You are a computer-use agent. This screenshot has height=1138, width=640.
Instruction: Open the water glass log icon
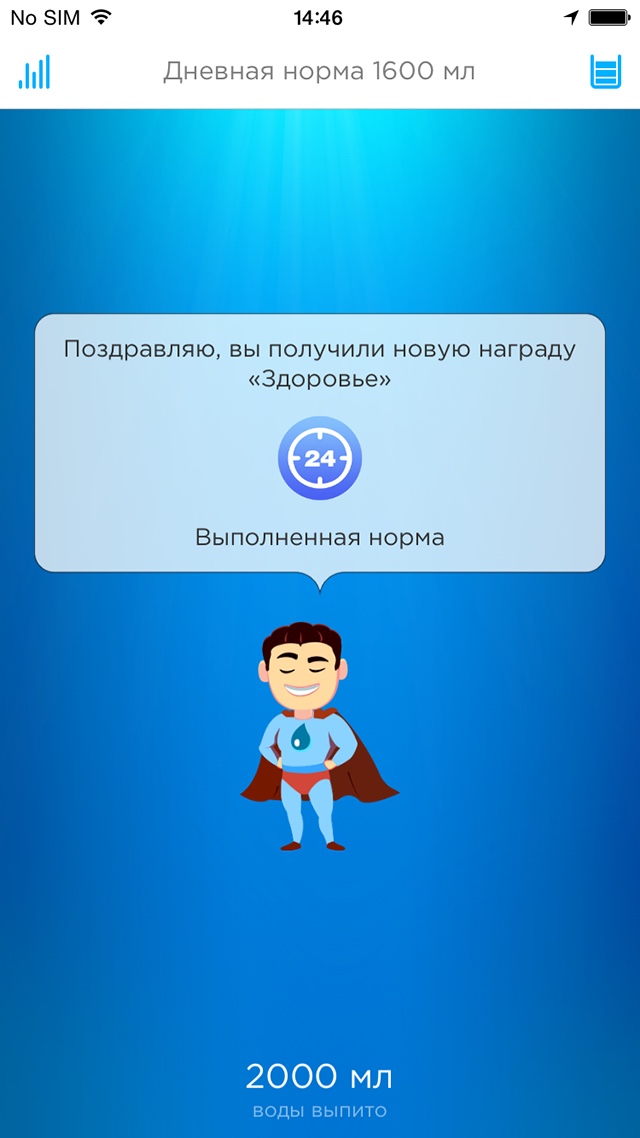605,72
